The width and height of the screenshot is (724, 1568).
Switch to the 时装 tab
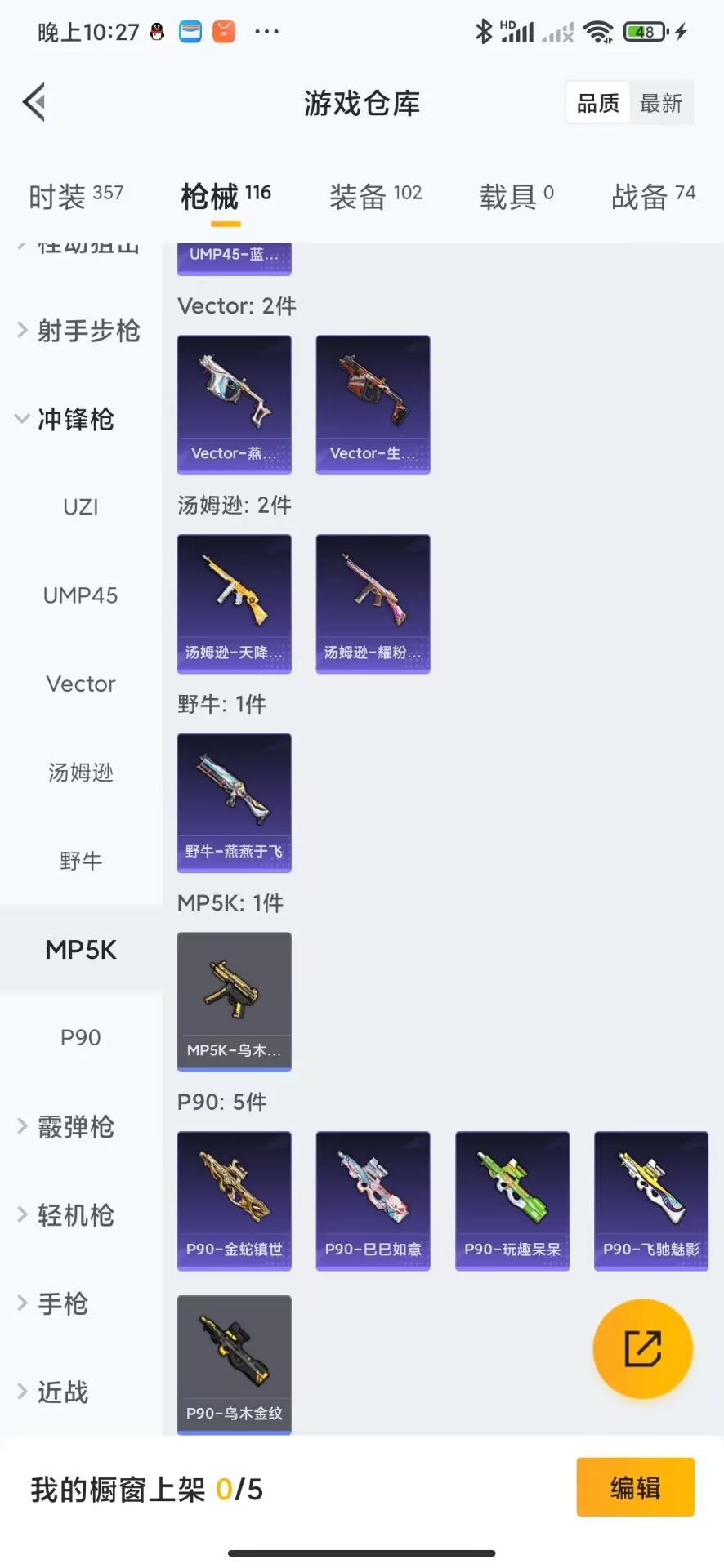(x=75, y=196)
